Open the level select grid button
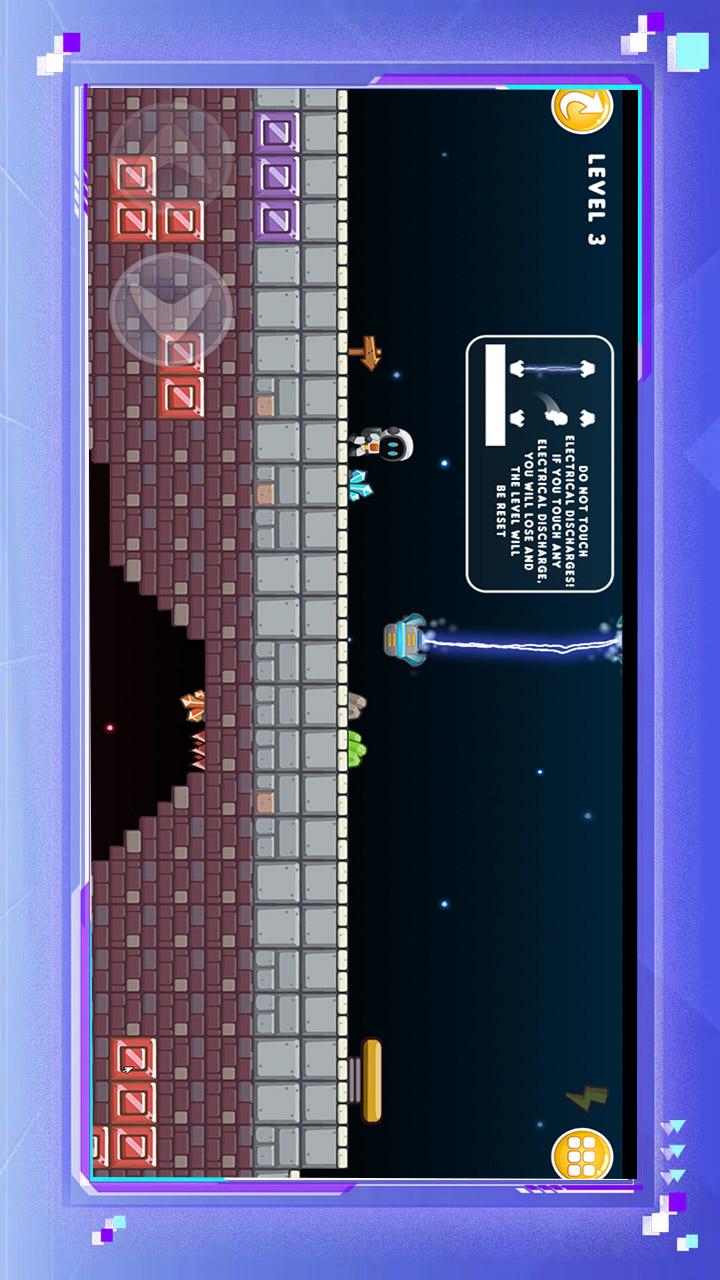The width and height of the screenshot is (720, 1280). point(582,1156)
